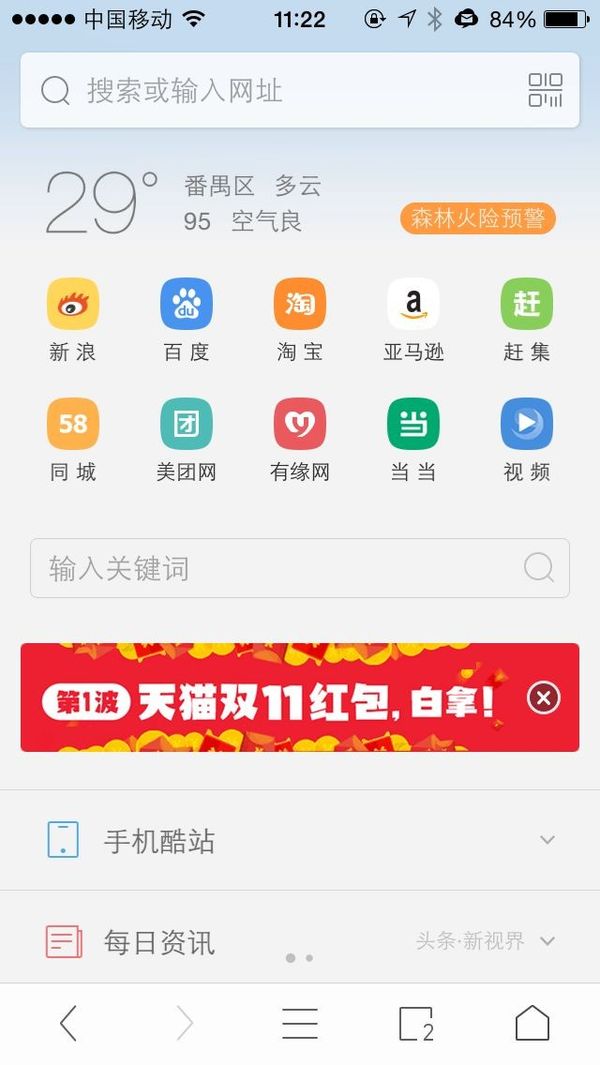Viewport: 600px width, 1065px height.
Task: Launch the Taobao (淘宝) shortcut
Action: (x=300, y=321)
